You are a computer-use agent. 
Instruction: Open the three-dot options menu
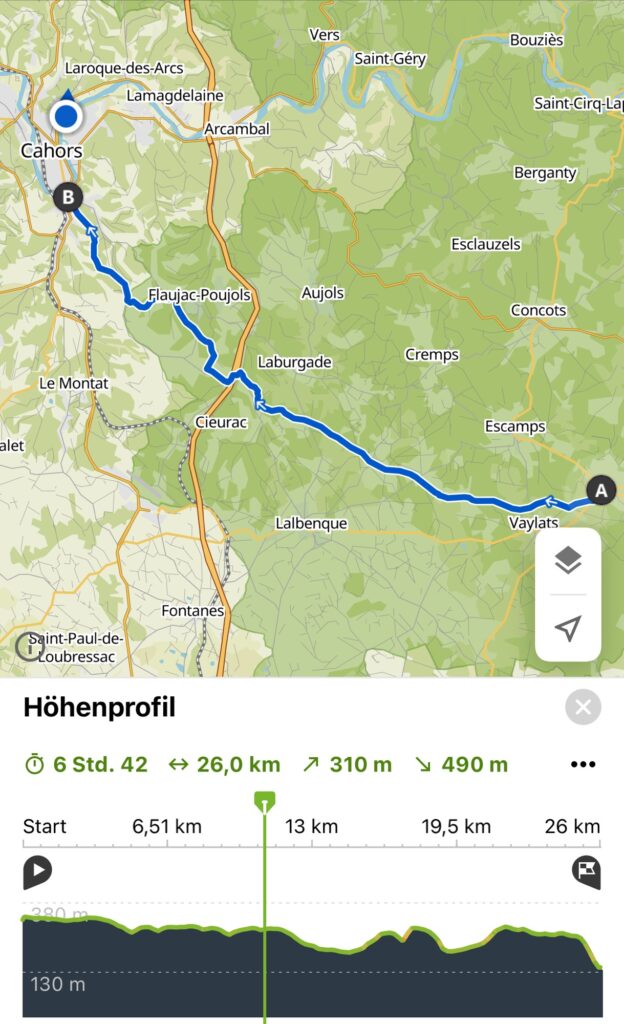583,764
